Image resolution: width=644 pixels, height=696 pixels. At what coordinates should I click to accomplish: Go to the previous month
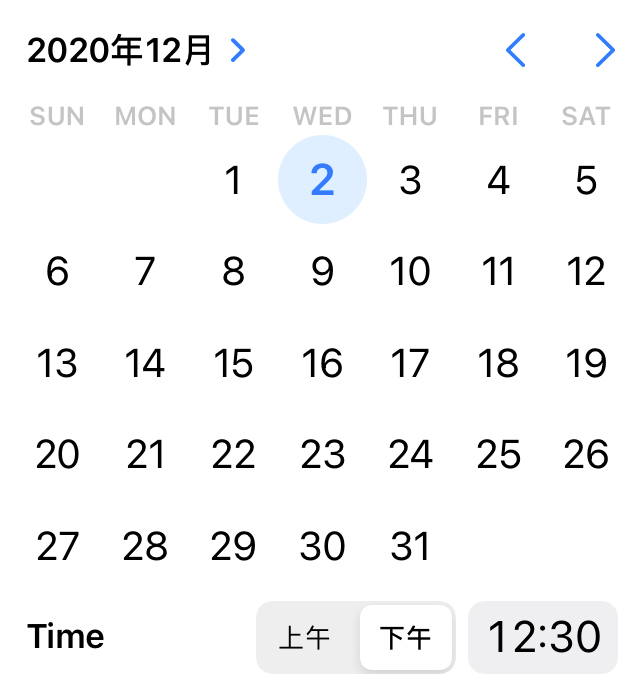tap(516, 50)
